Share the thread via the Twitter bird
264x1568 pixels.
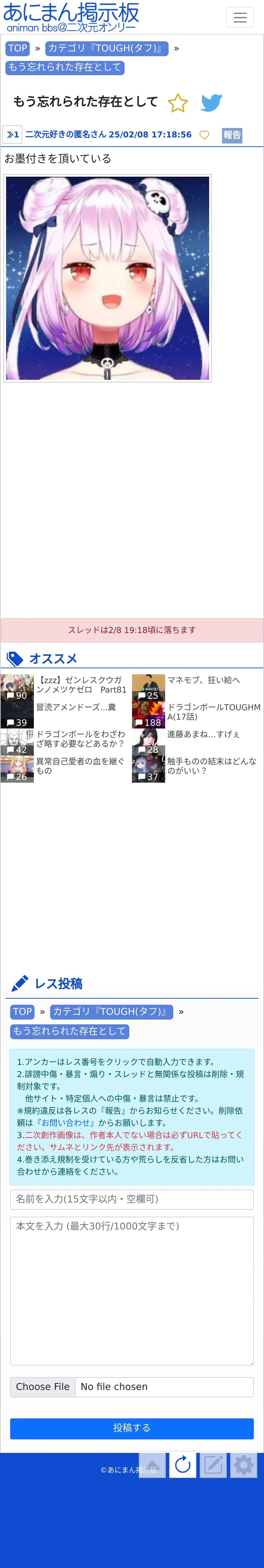[211, 103]
